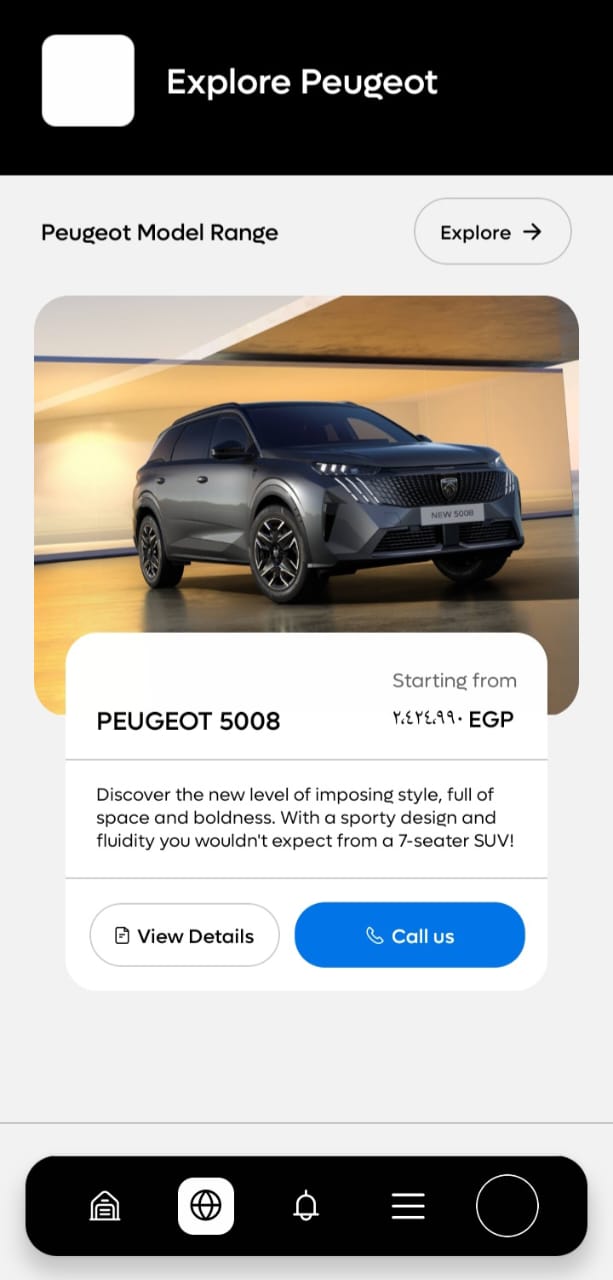Viewport: 613px width, 1280px height.
Task: Open View Details for Peugeot 5008
Action: click(184, 936)
